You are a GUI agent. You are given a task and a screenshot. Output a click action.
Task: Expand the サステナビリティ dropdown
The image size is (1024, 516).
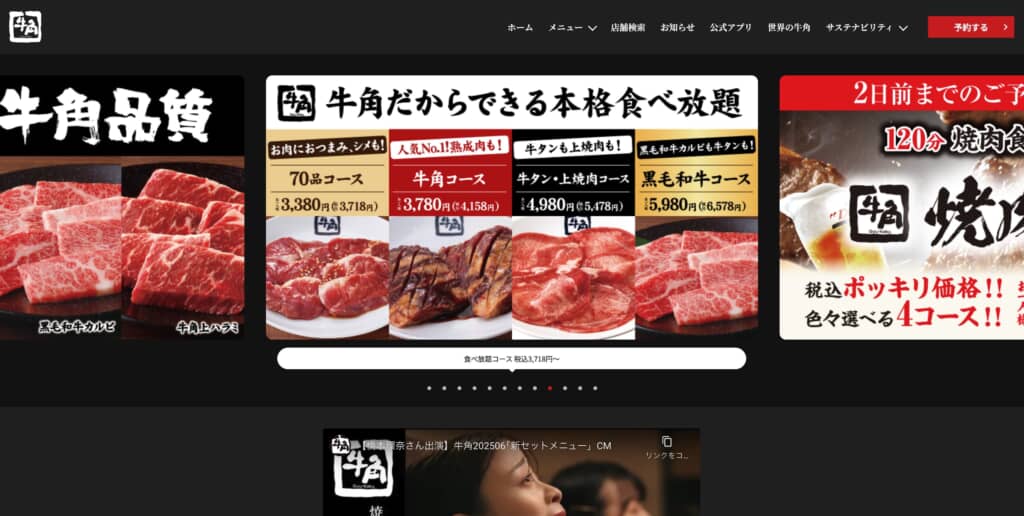(x=866, y=28)
